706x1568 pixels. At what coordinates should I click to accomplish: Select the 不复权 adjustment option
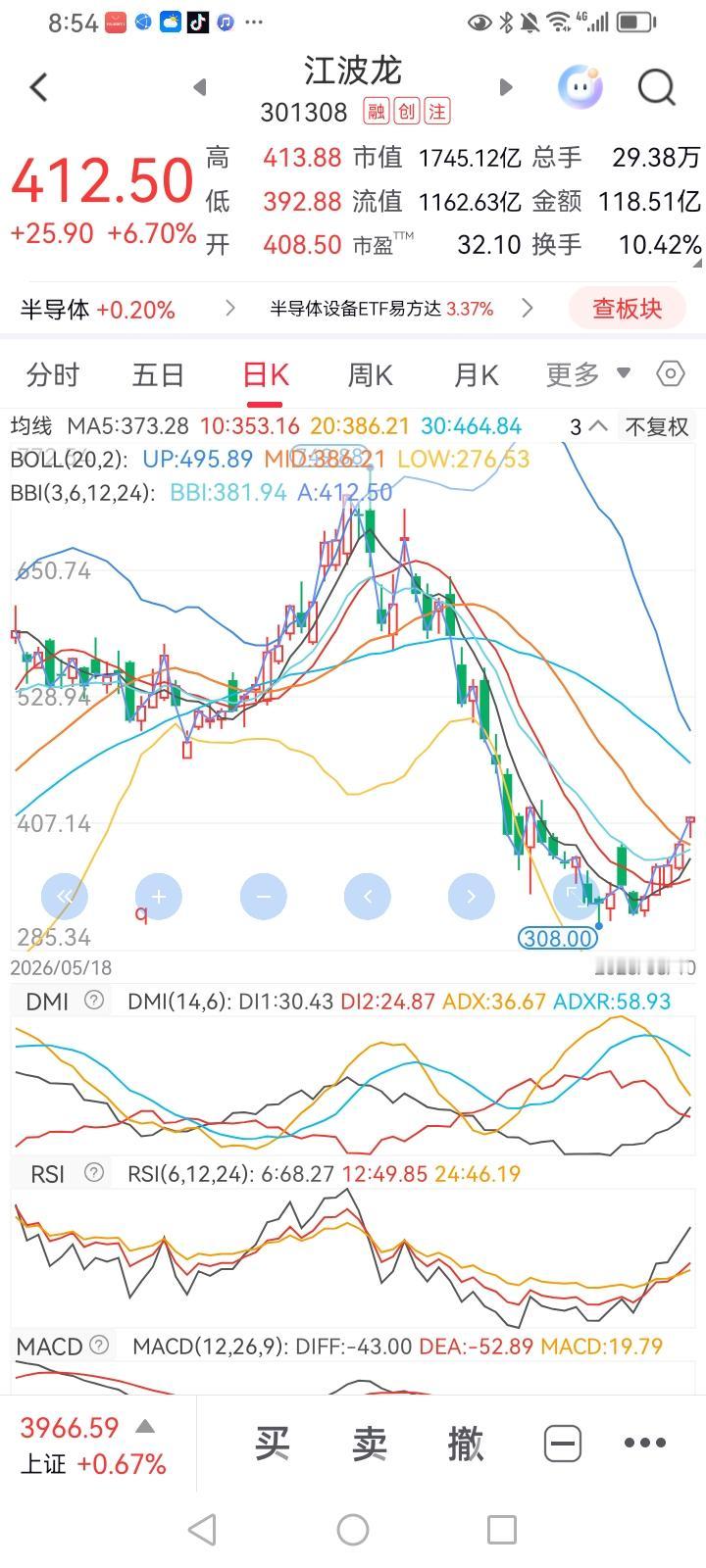point(657,427)
